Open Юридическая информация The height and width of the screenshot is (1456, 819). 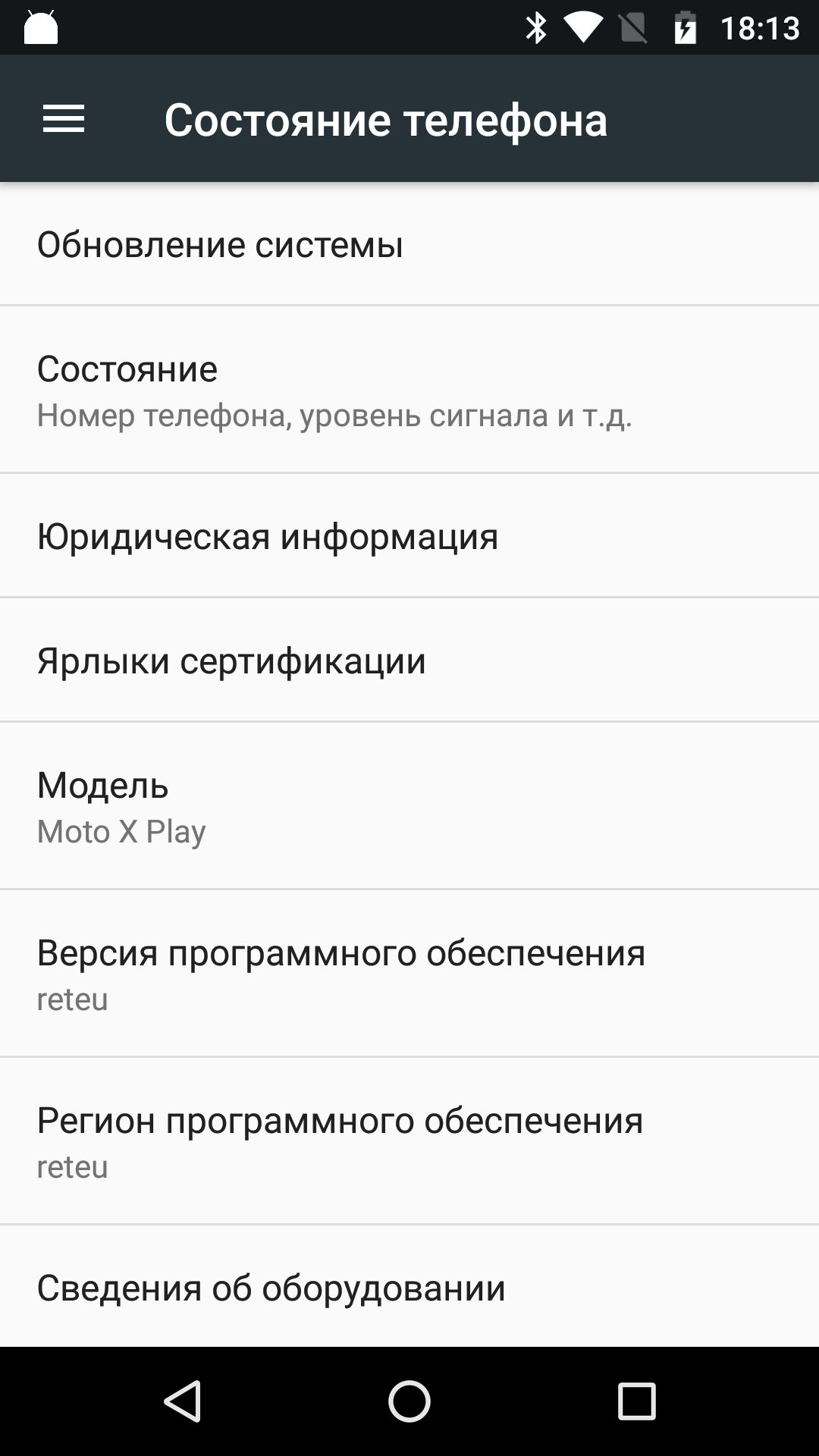pyautogui.click(x=409, y=535)
